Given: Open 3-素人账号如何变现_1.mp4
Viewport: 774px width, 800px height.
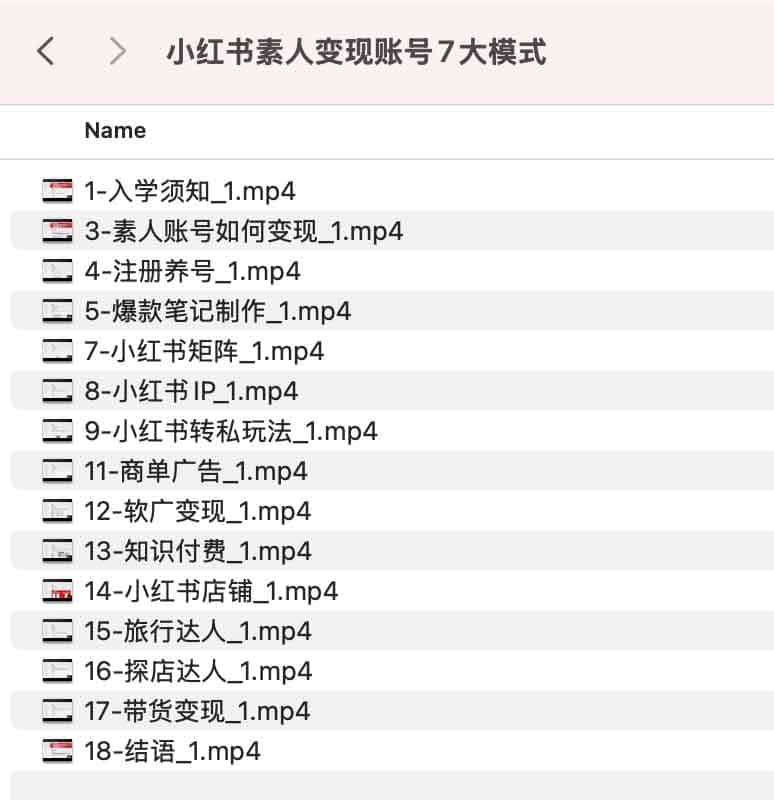Looking at the screenshot, I should (243, 231).
